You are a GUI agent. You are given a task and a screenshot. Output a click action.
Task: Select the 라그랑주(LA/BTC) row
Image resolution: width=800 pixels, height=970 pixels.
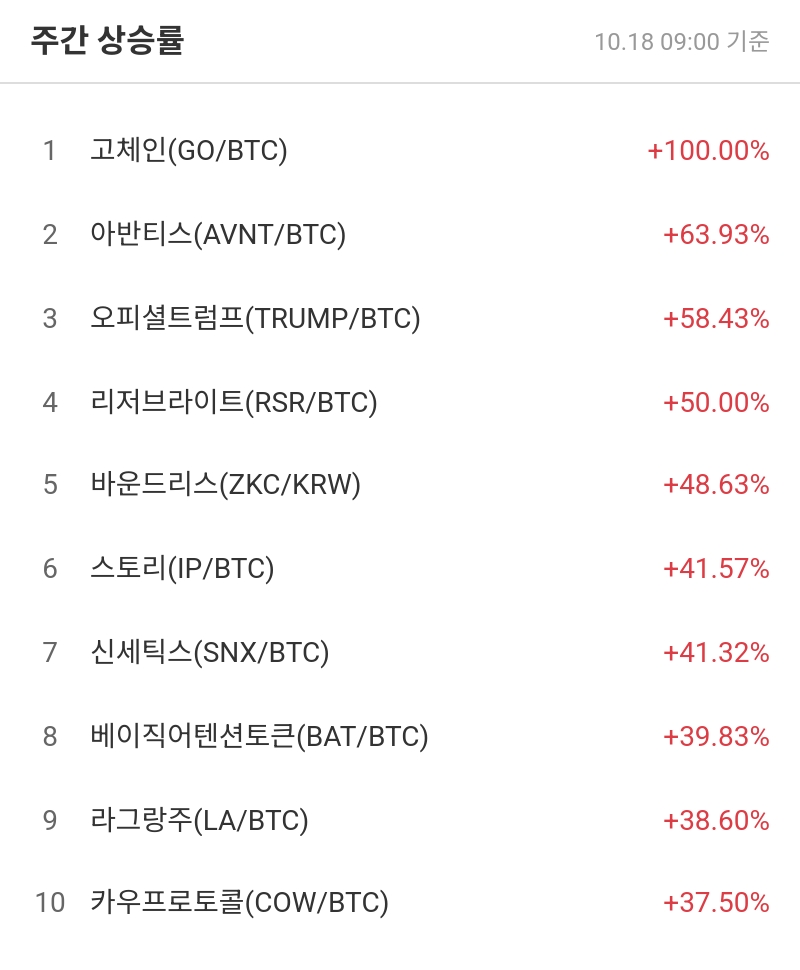tap(199, 821)
